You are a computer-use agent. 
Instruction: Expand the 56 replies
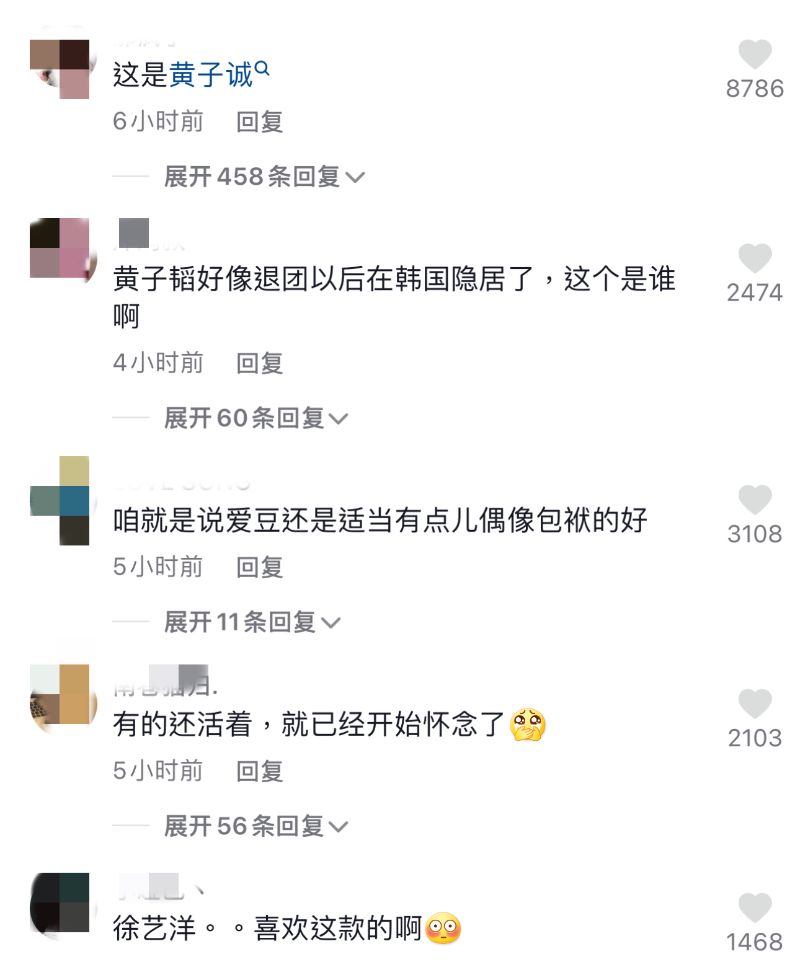click(255, 826)
